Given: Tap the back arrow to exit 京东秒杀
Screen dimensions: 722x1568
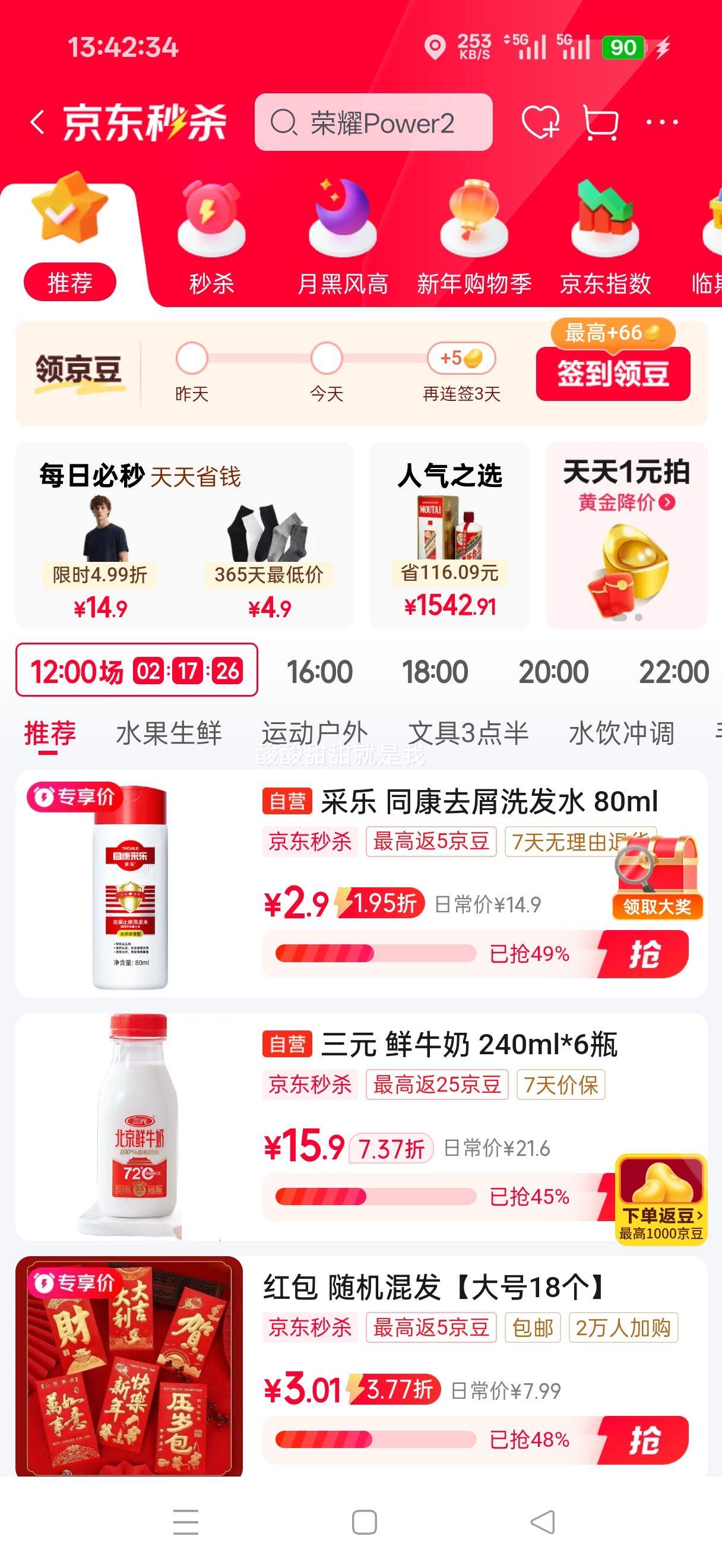Looking at the screenshot, I should pos(38,122).
